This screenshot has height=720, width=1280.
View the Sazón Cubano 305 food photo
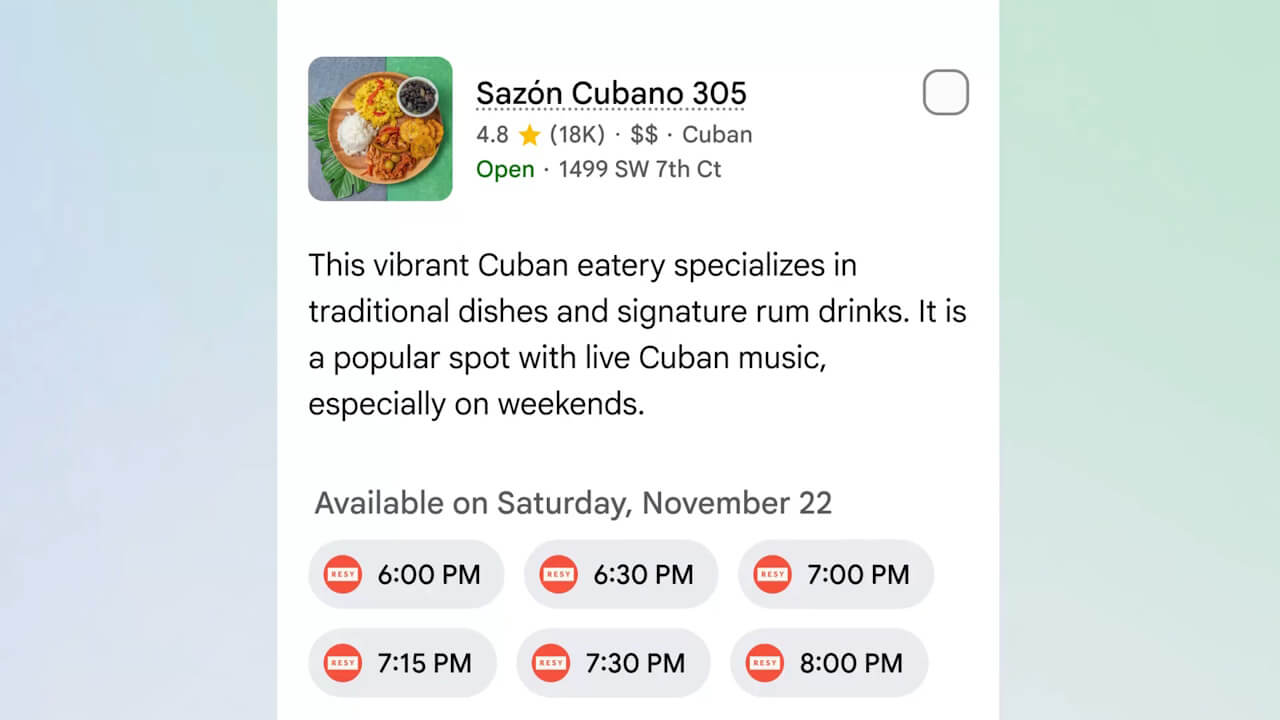click(380, 129)
